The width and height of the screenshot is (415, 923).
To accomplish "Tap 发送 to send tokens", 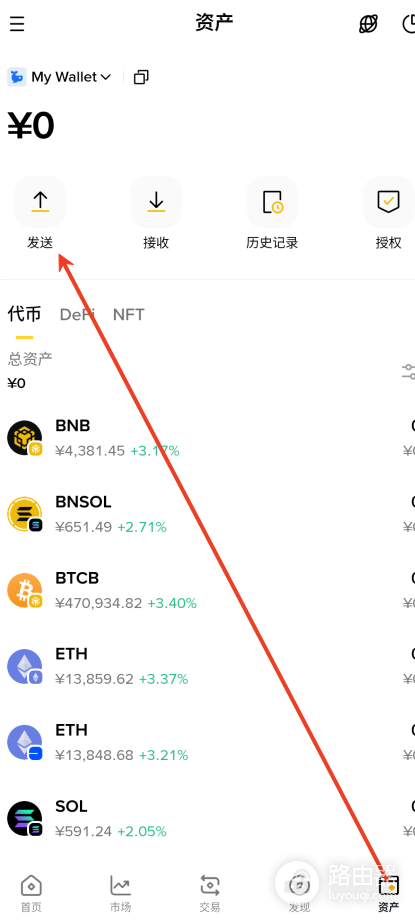I will 39,213.
